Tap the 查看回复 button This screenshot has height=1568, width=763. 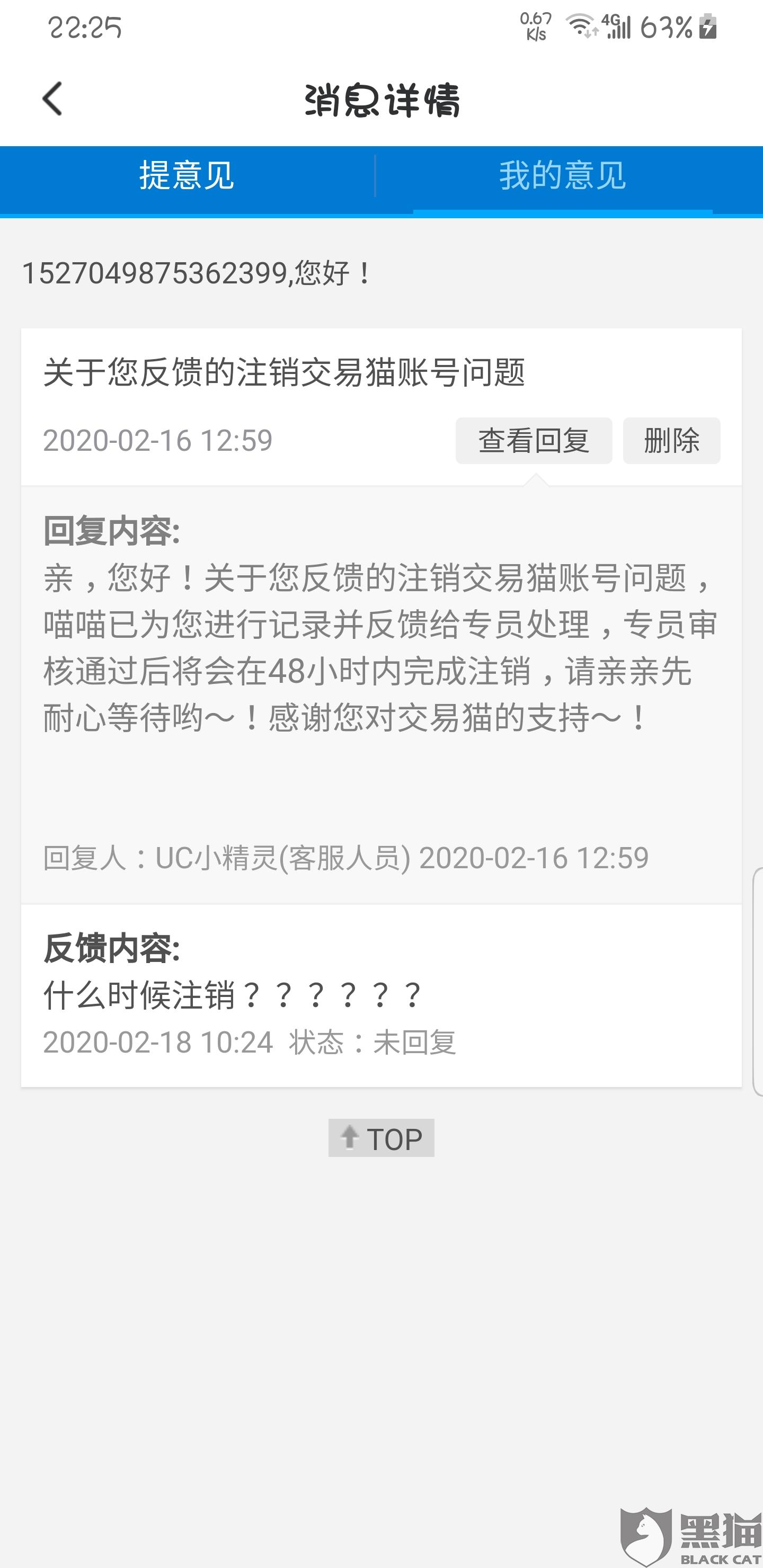[x=534, y=441]
